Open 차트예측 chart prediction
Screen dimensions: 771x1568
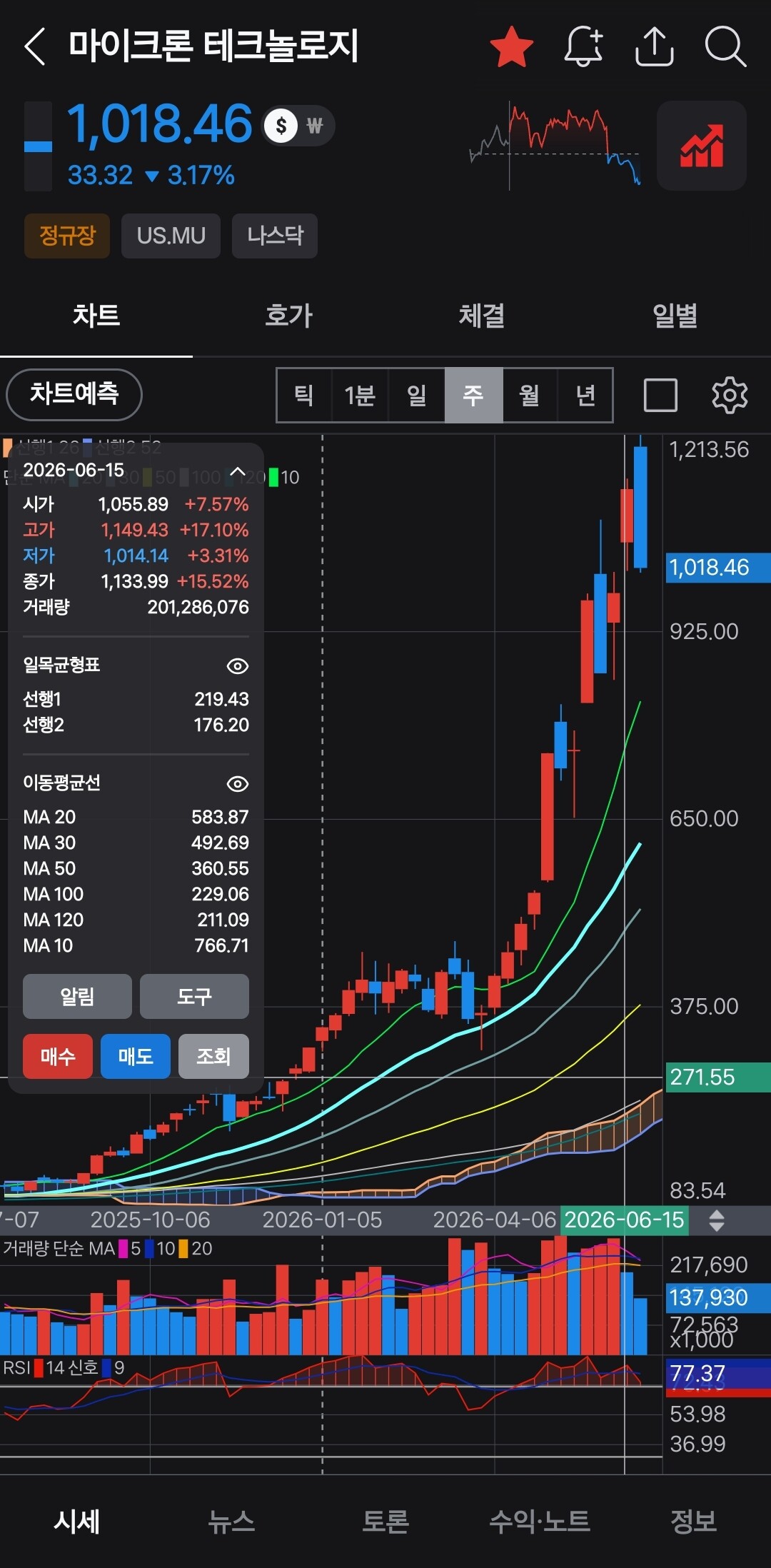(74, 394)
